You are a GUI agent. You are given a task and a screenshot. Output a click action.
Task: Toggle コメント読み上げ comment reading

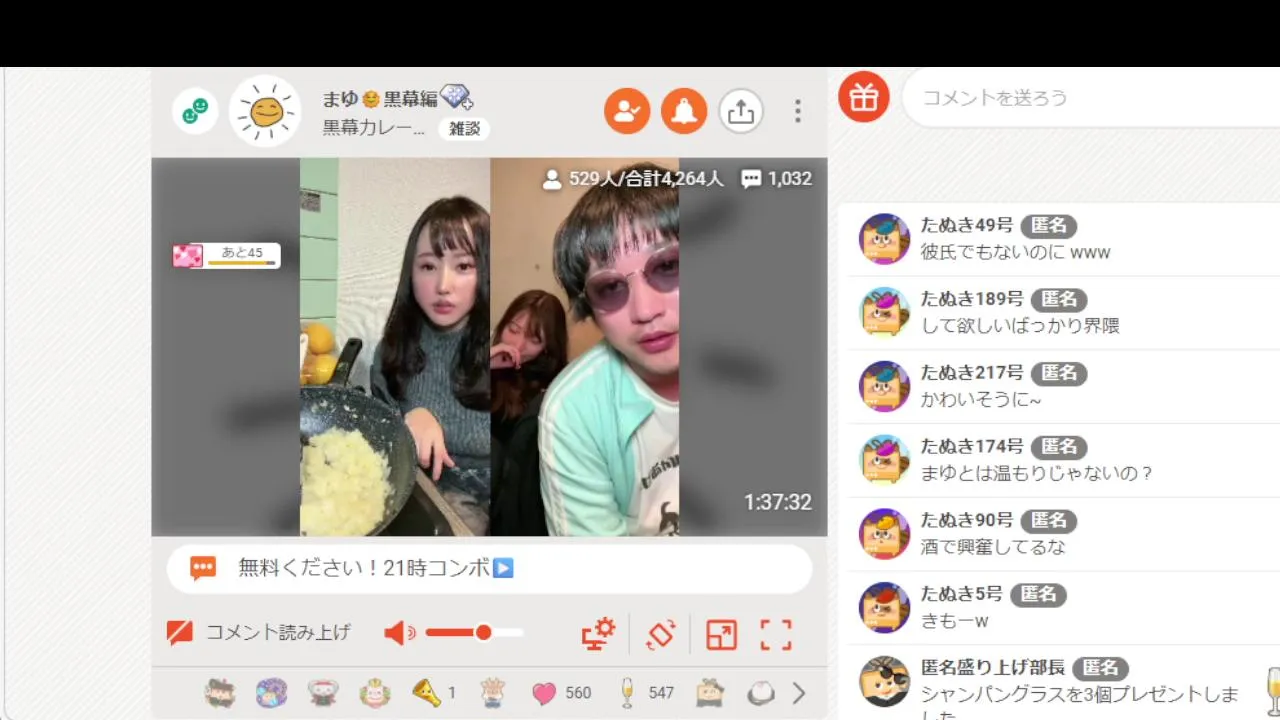coord(259,632)
